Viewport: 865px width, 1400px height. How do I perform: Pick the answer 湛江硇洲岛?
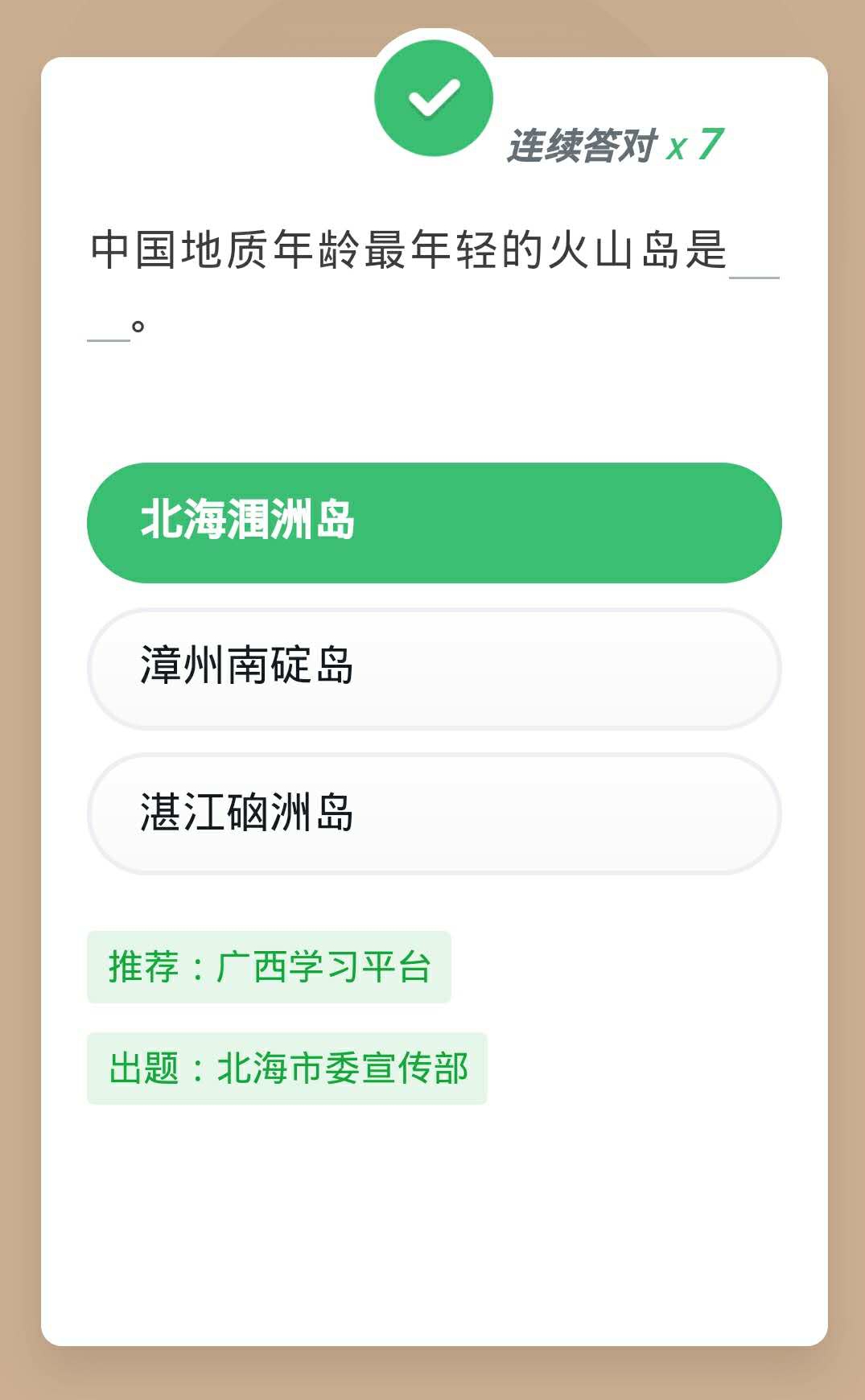(x=434, y=813)
